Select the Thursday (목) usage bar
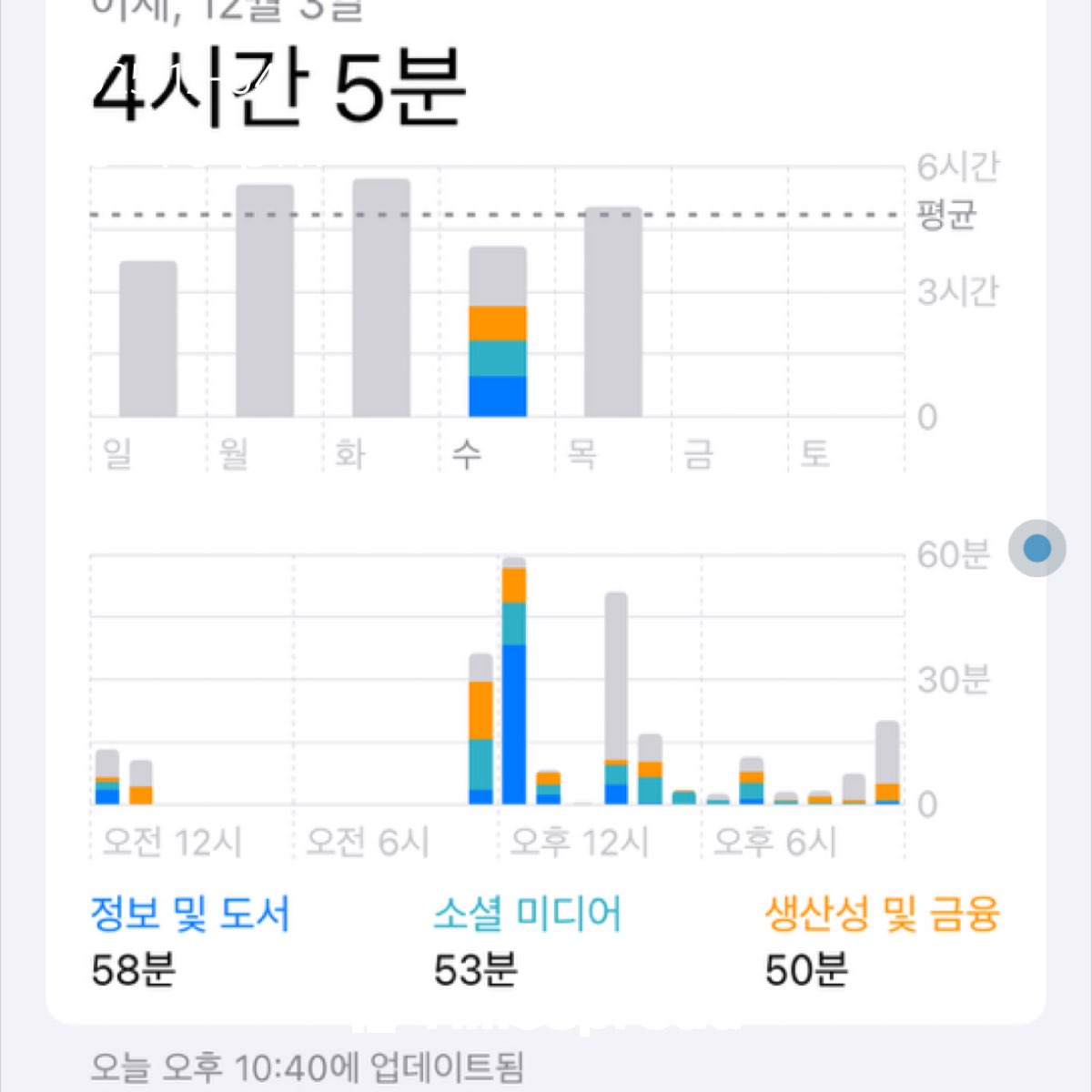 point(613,312)
